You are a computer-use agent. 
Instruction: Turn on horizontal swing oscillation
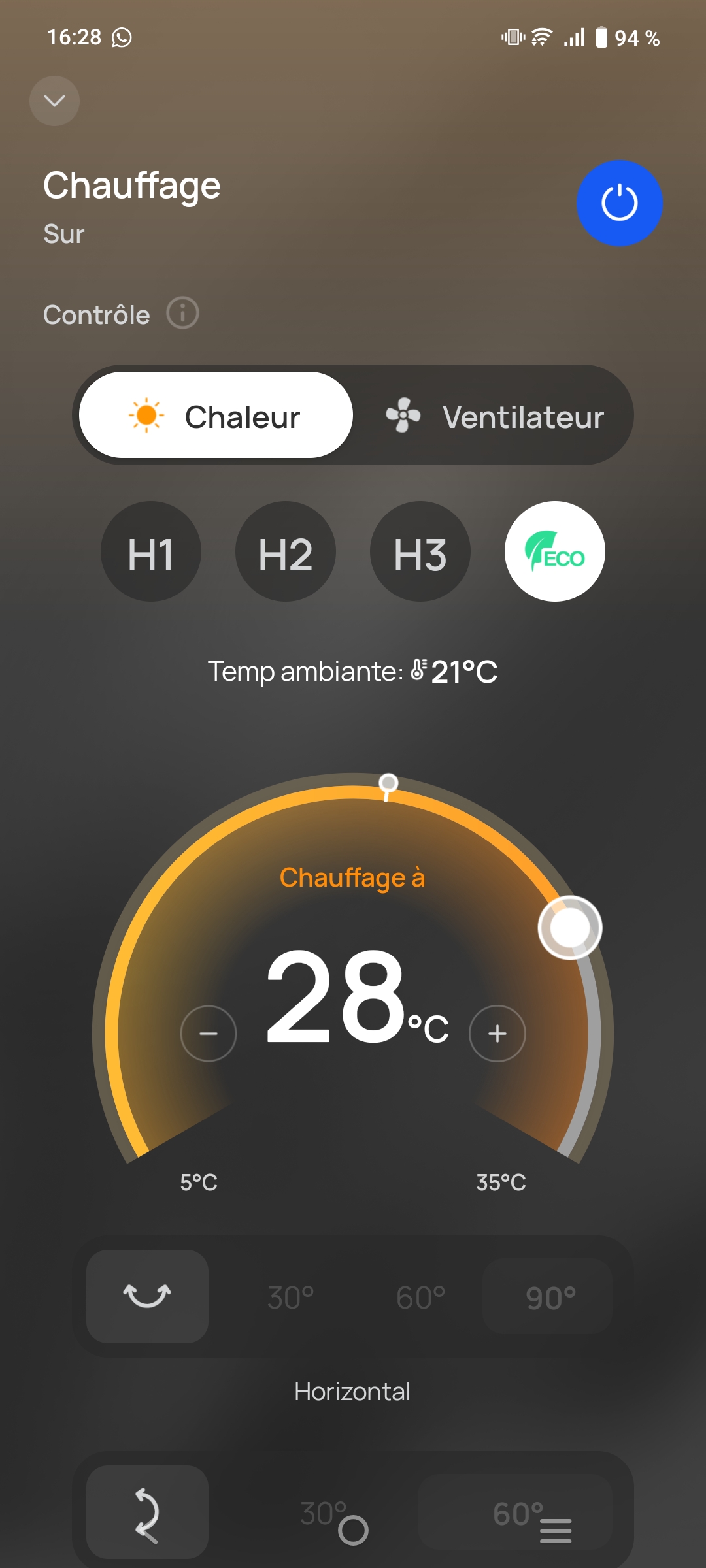pos(148,1296)
